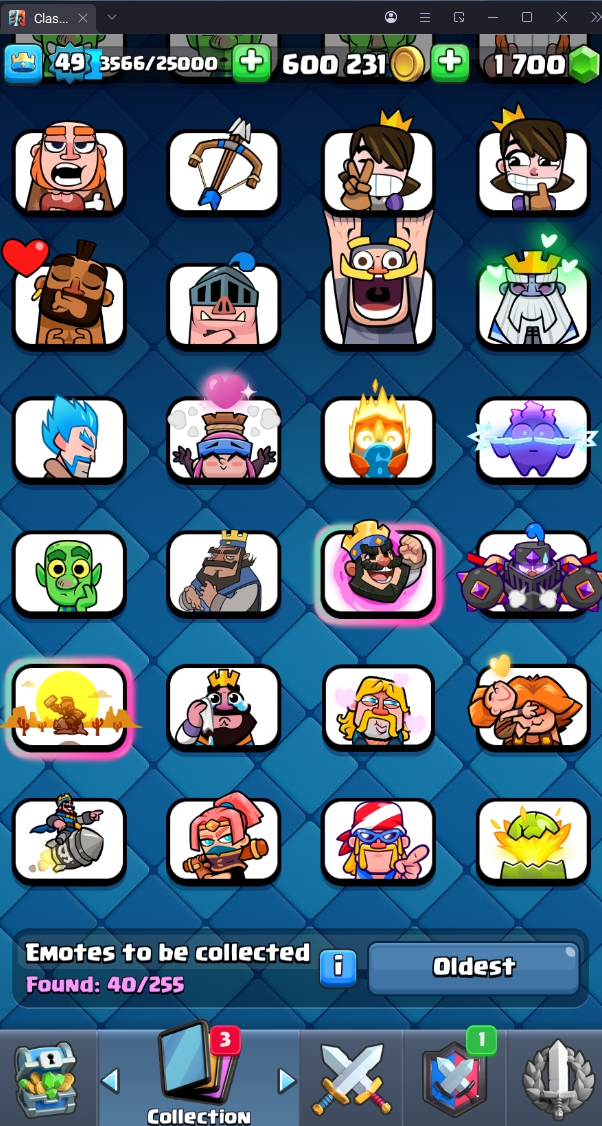
Task: Buy gems using the green plus button
Action: click(252, 64)
